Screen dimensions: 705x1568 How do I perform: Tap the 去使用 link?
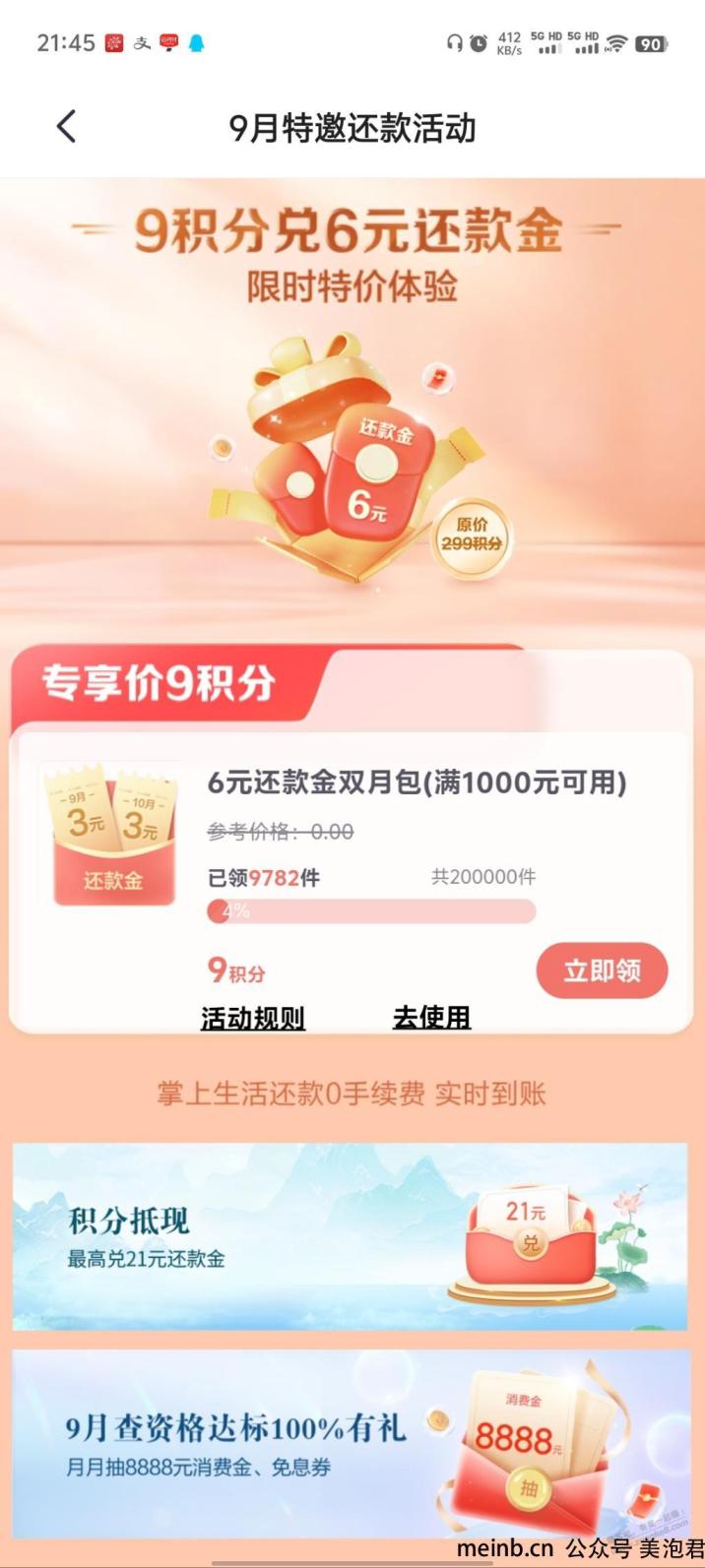click(x=431, y=1018)
